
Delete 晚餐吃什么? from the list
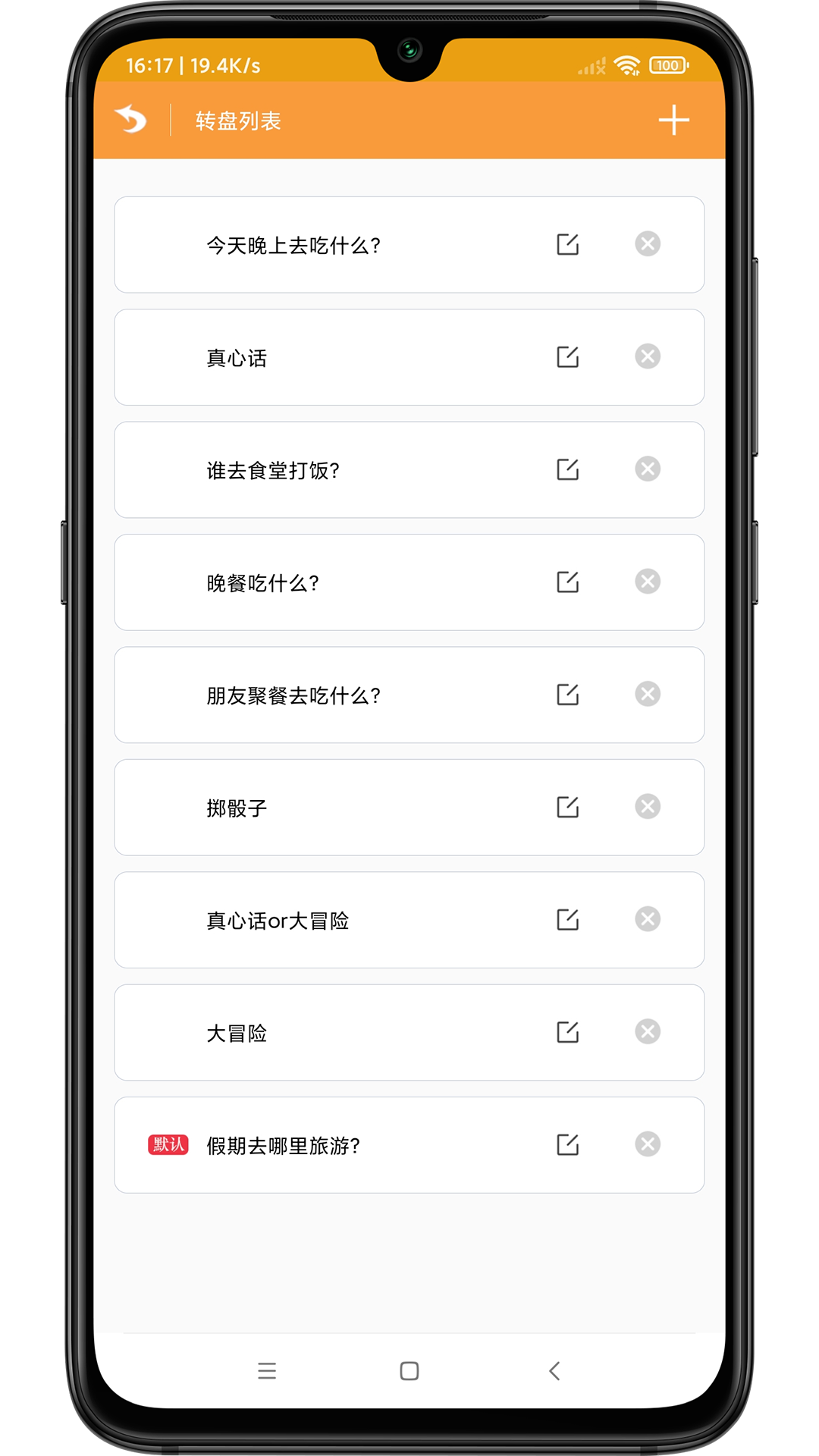648,582
